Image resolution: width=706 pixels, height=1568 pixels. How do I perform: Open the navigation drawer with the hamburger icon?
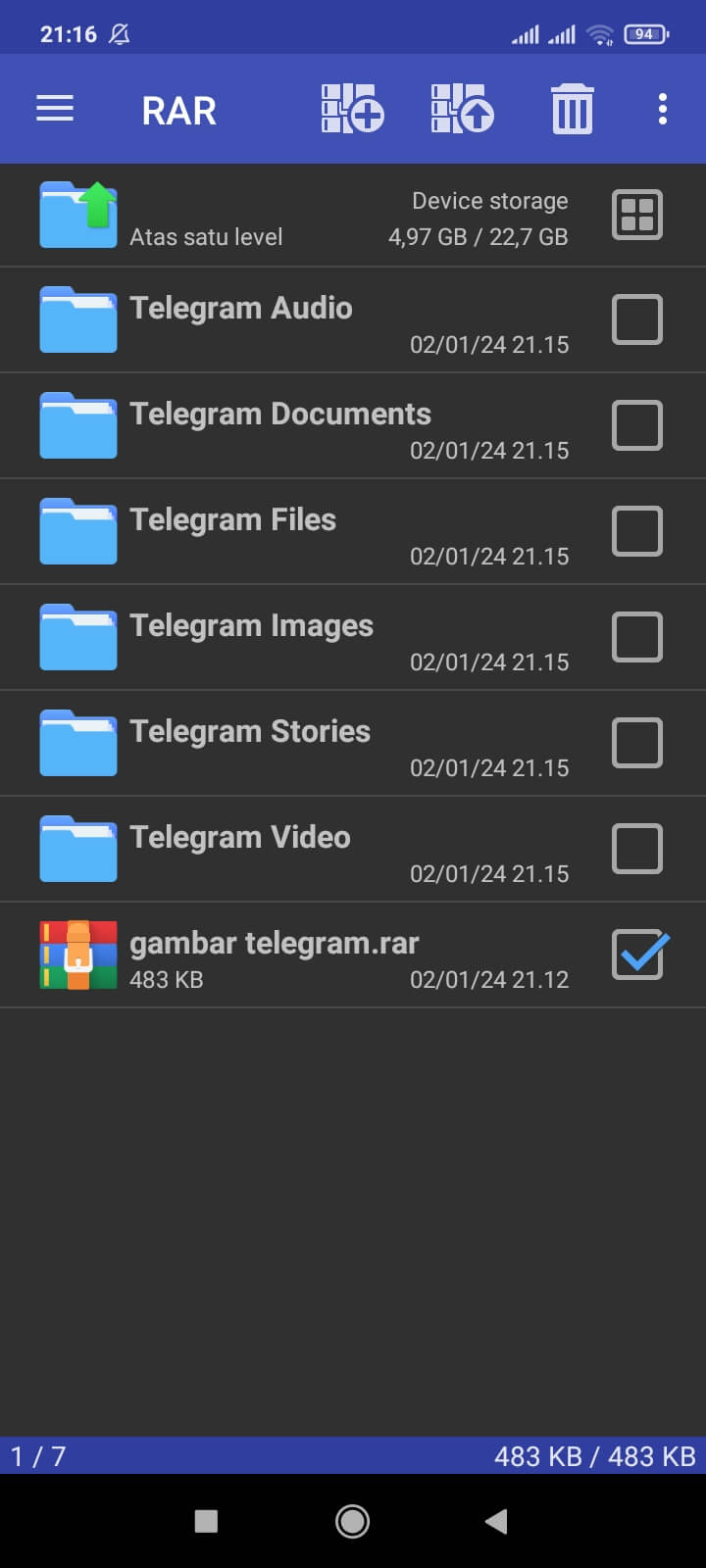[x=55, y=109]
